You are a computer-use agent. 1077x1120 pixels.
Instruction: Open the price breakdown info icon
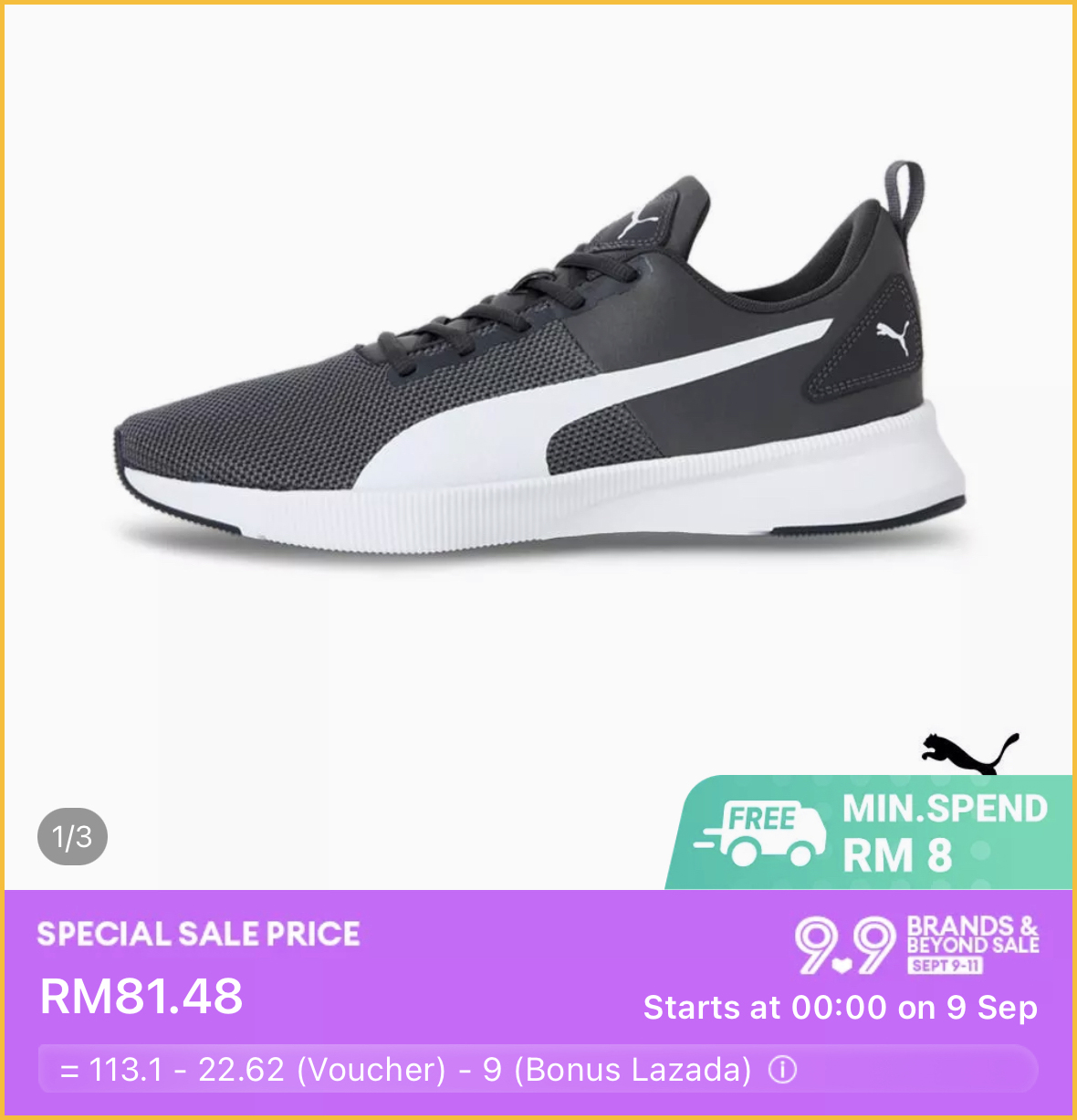(x=782, y=1069)
